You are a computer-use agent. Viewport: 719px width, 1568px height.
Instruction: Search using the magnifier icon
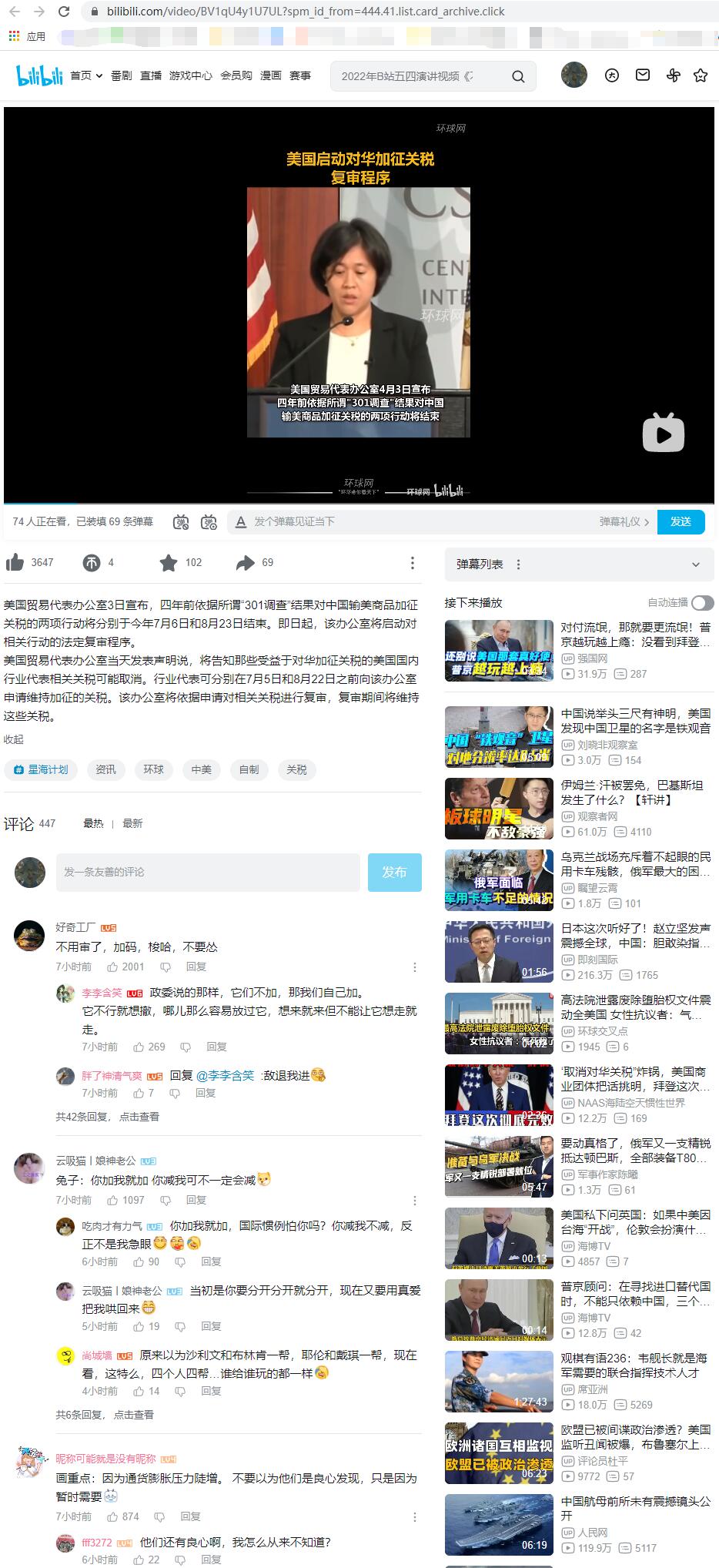518,76
